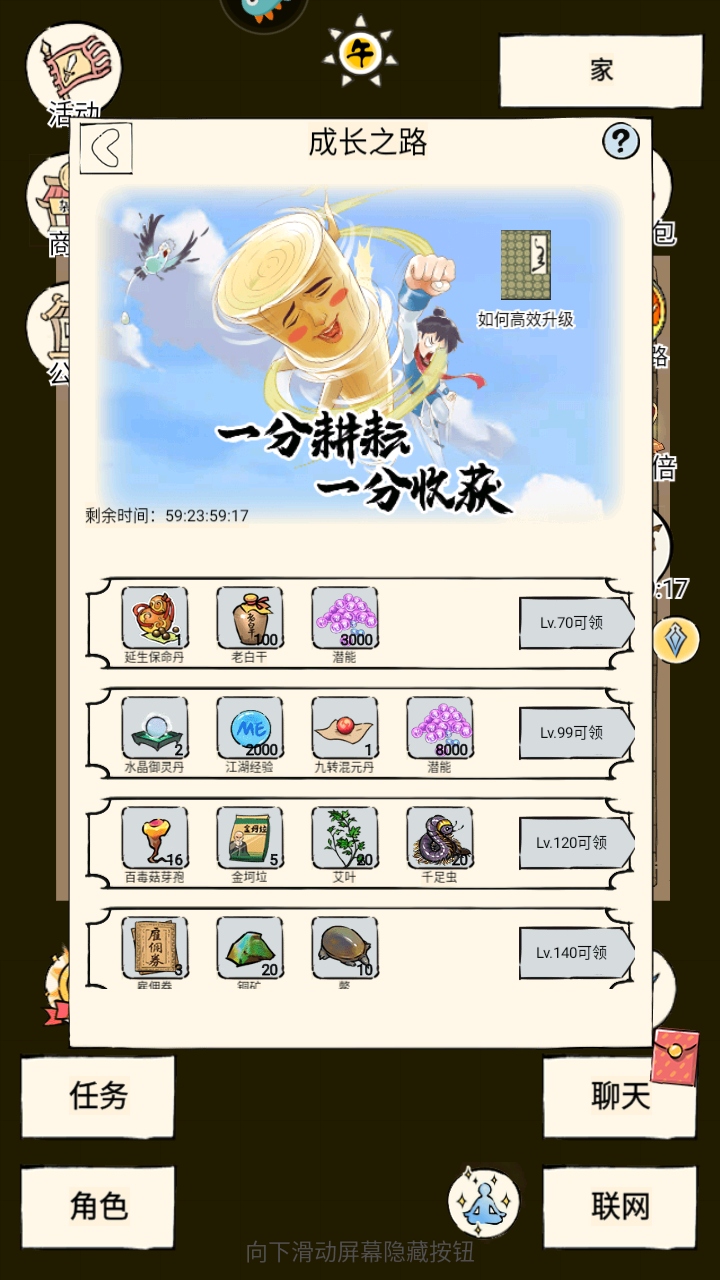The width and height of the screenshot is (720, 1280).
Task: Tap the 联网 online button
Action: 620,1206
